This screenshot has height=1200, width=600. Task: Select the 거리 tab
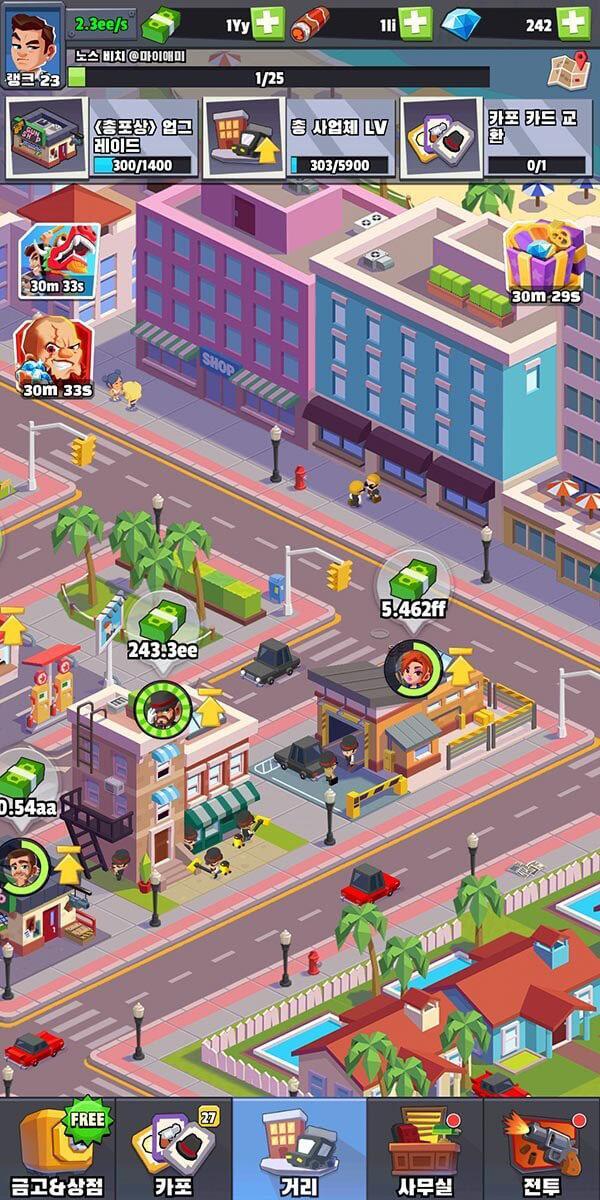299,1150
